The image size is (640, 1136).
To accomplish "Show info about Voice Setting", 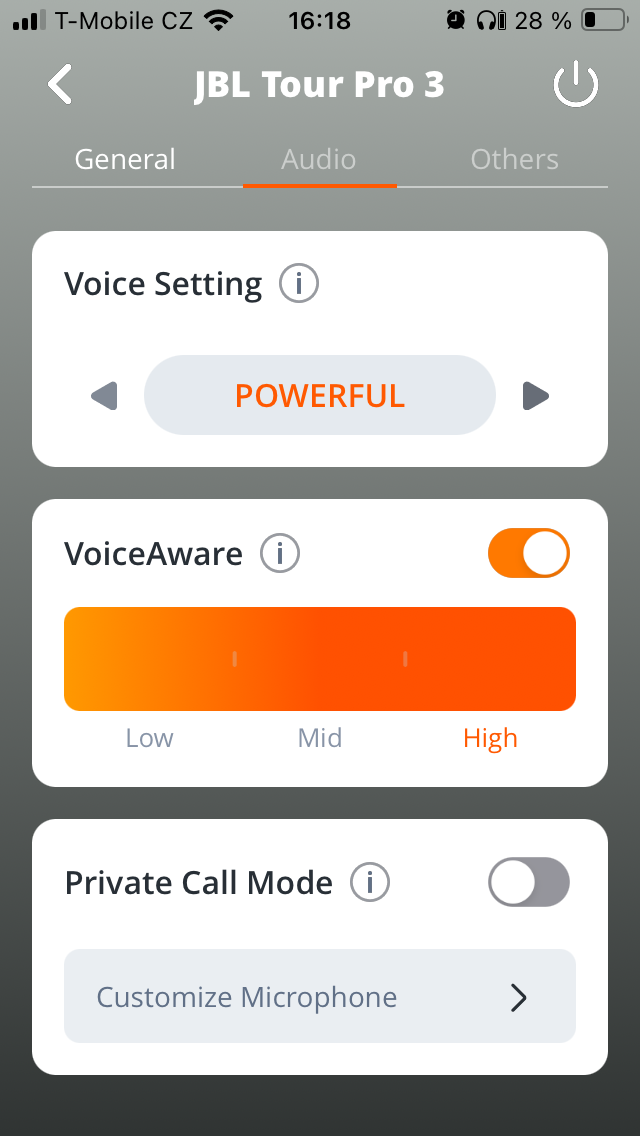I will coord(298,284).
